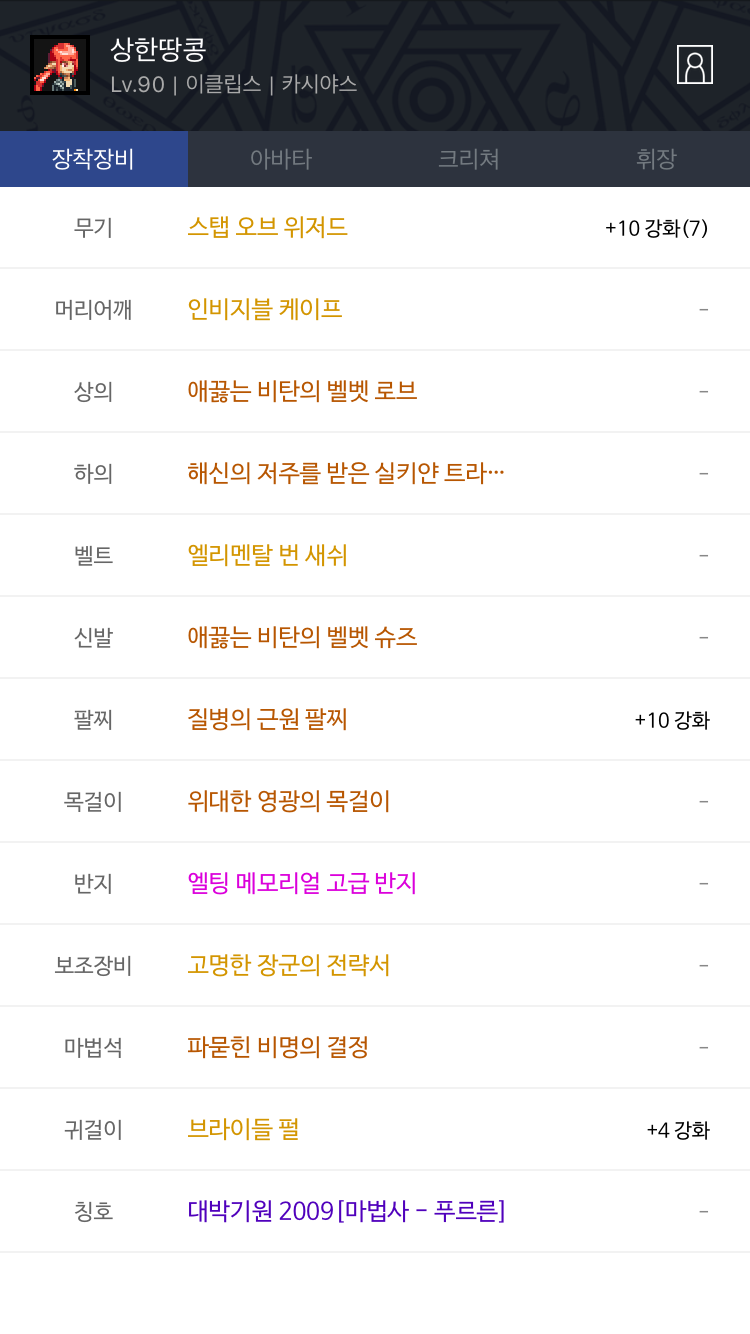The width and height of the screenshot is (750, 1334).
Task: Open the character profile icon
Action: (695, 64)
